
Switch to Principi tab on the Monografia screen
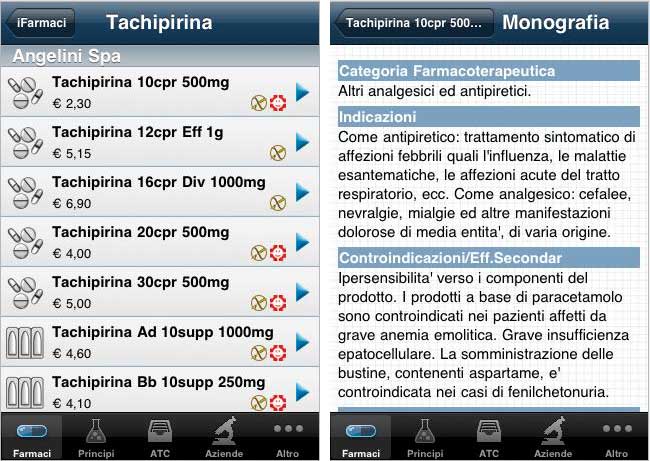(x=425, y=438)
